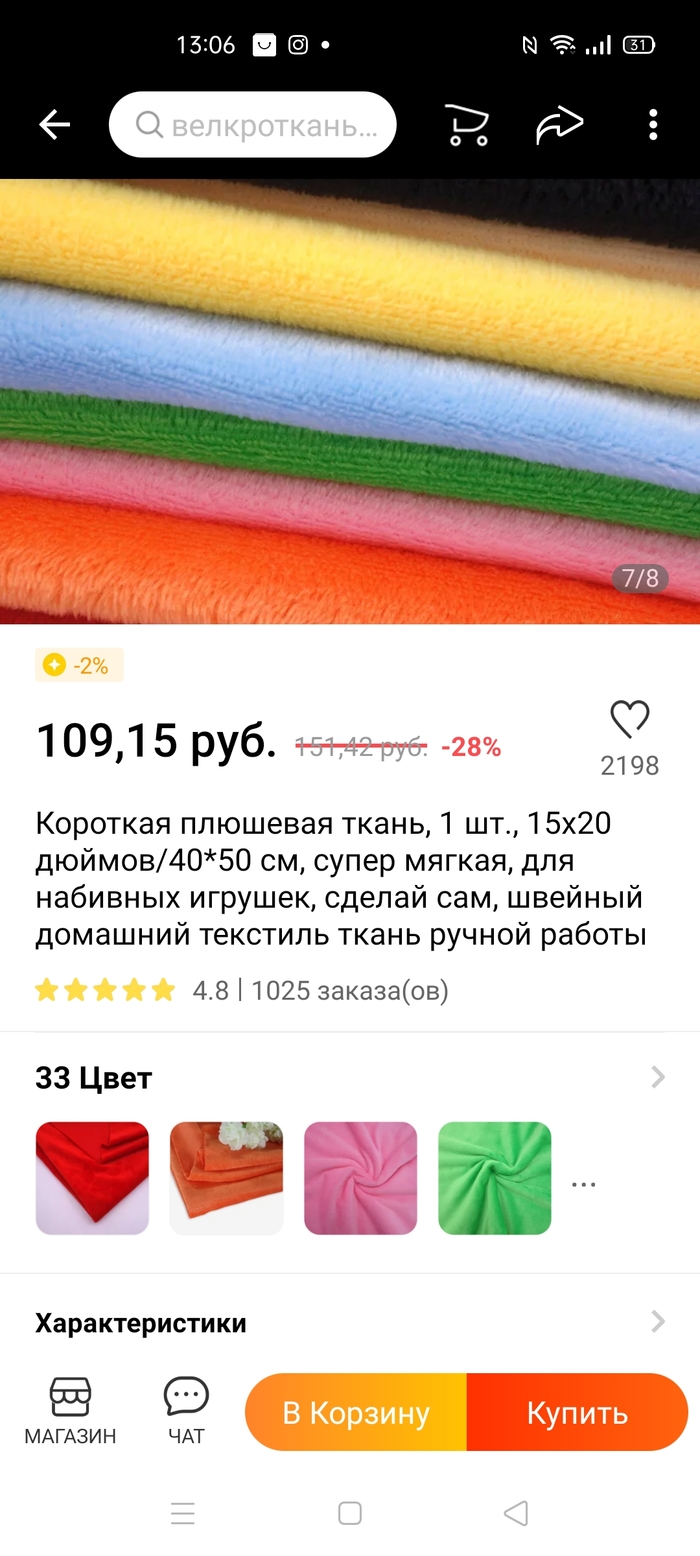The image size is (700, 1556).
Task: Go to the system home screen
Action: click(349, 1513)
